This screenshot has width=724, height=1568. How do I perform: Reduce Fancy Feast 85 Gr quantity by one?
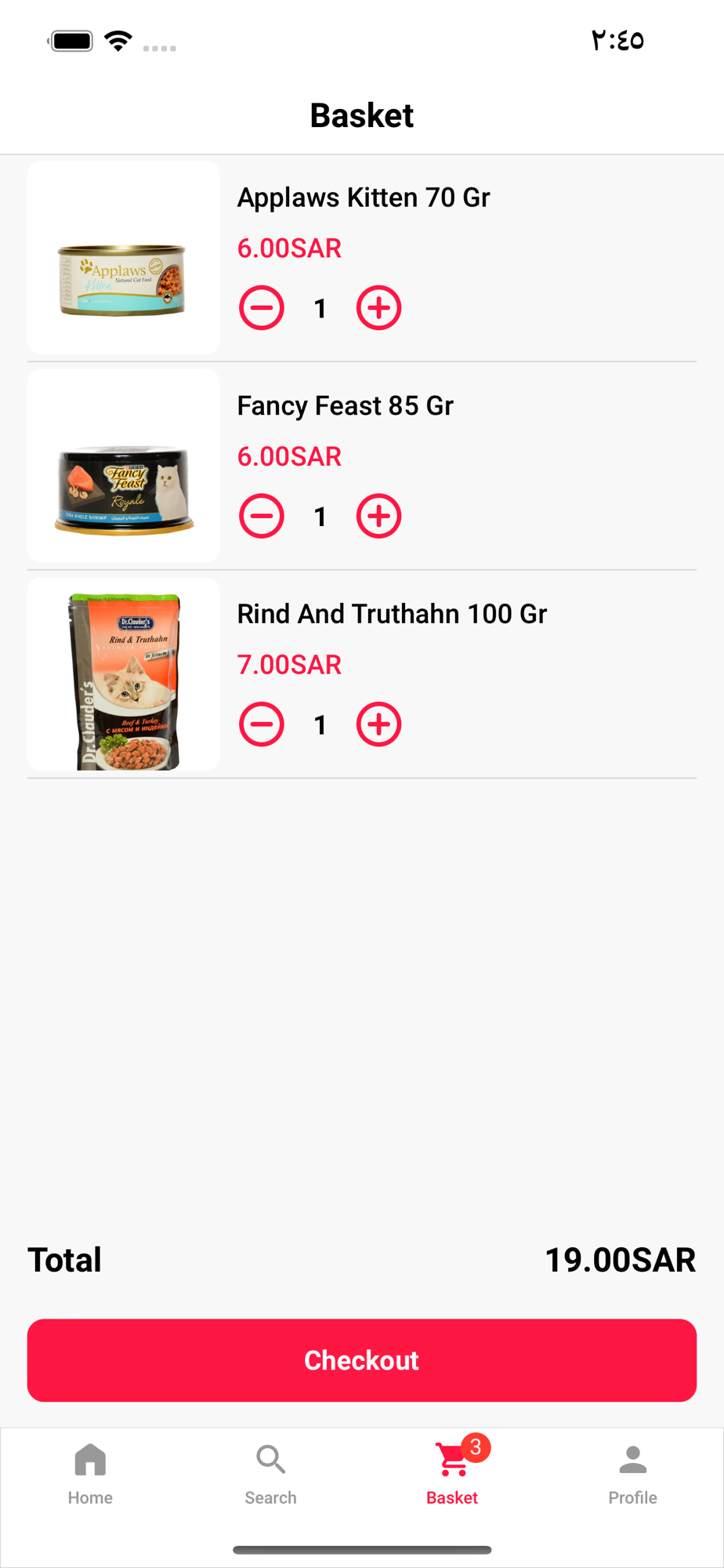262,516
